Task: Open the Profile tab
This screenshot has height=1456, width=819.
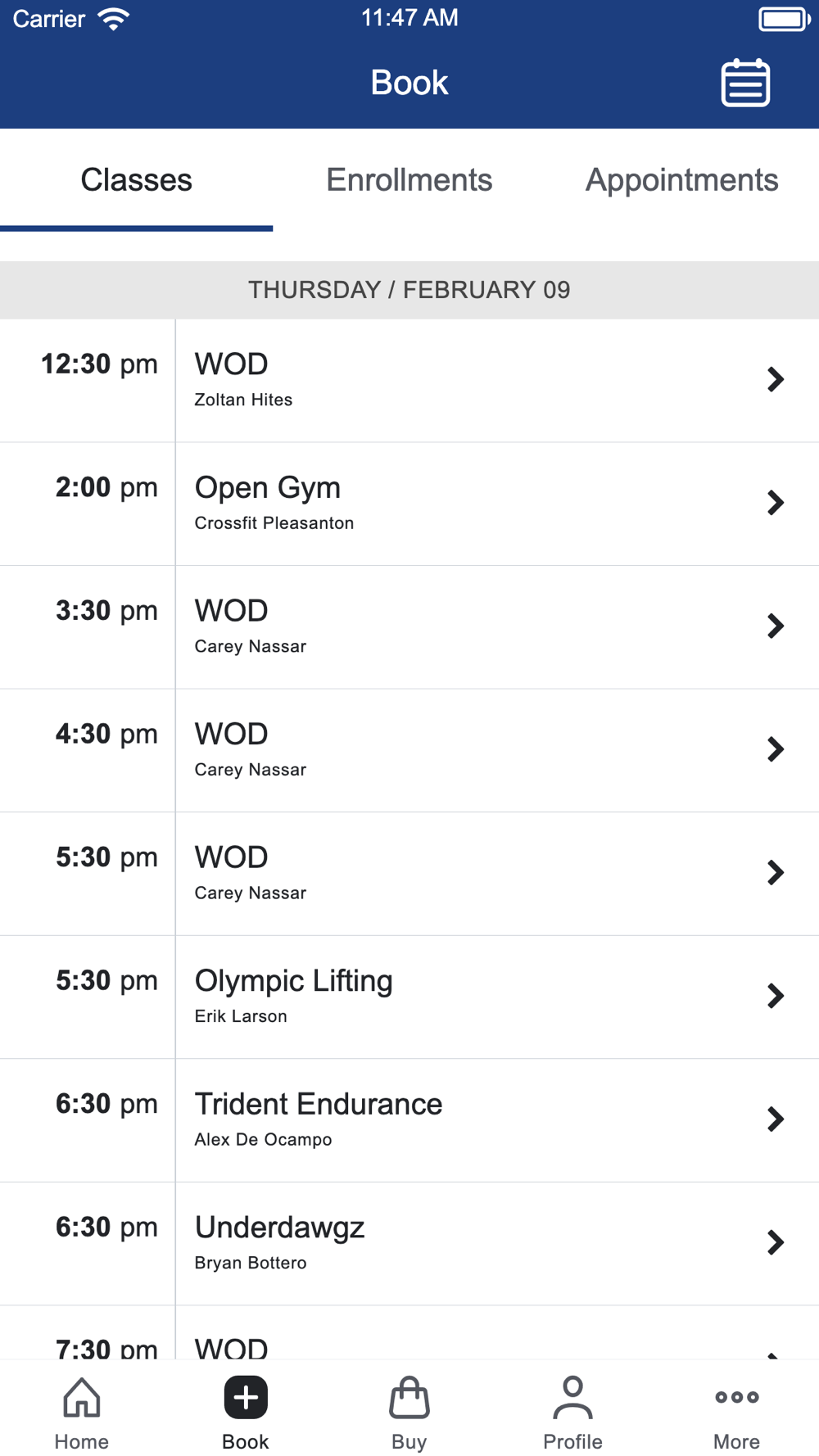Action: point(573,1413)
